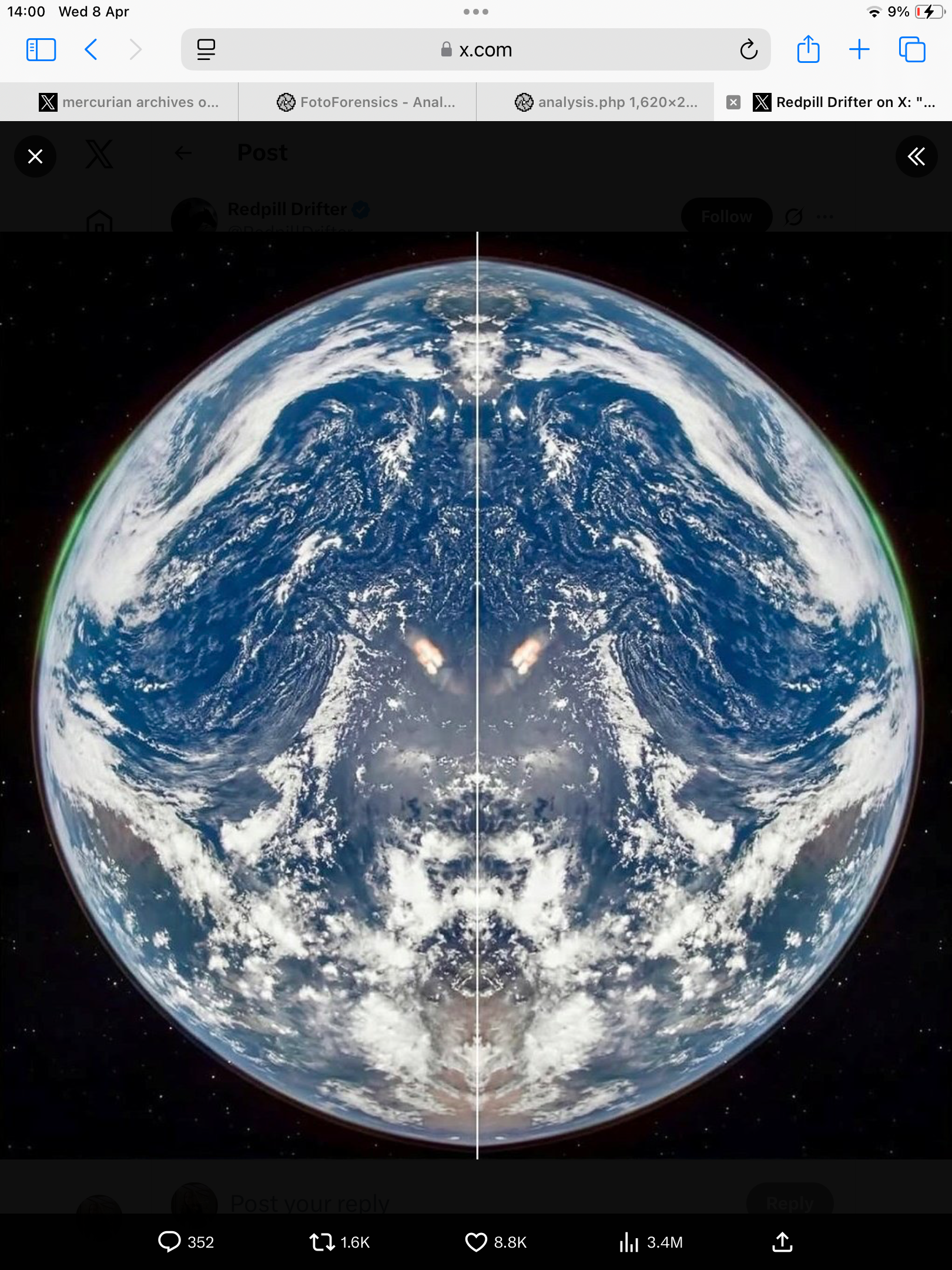
Task: Tap the x.com address bar
Action: pos(476,49)
